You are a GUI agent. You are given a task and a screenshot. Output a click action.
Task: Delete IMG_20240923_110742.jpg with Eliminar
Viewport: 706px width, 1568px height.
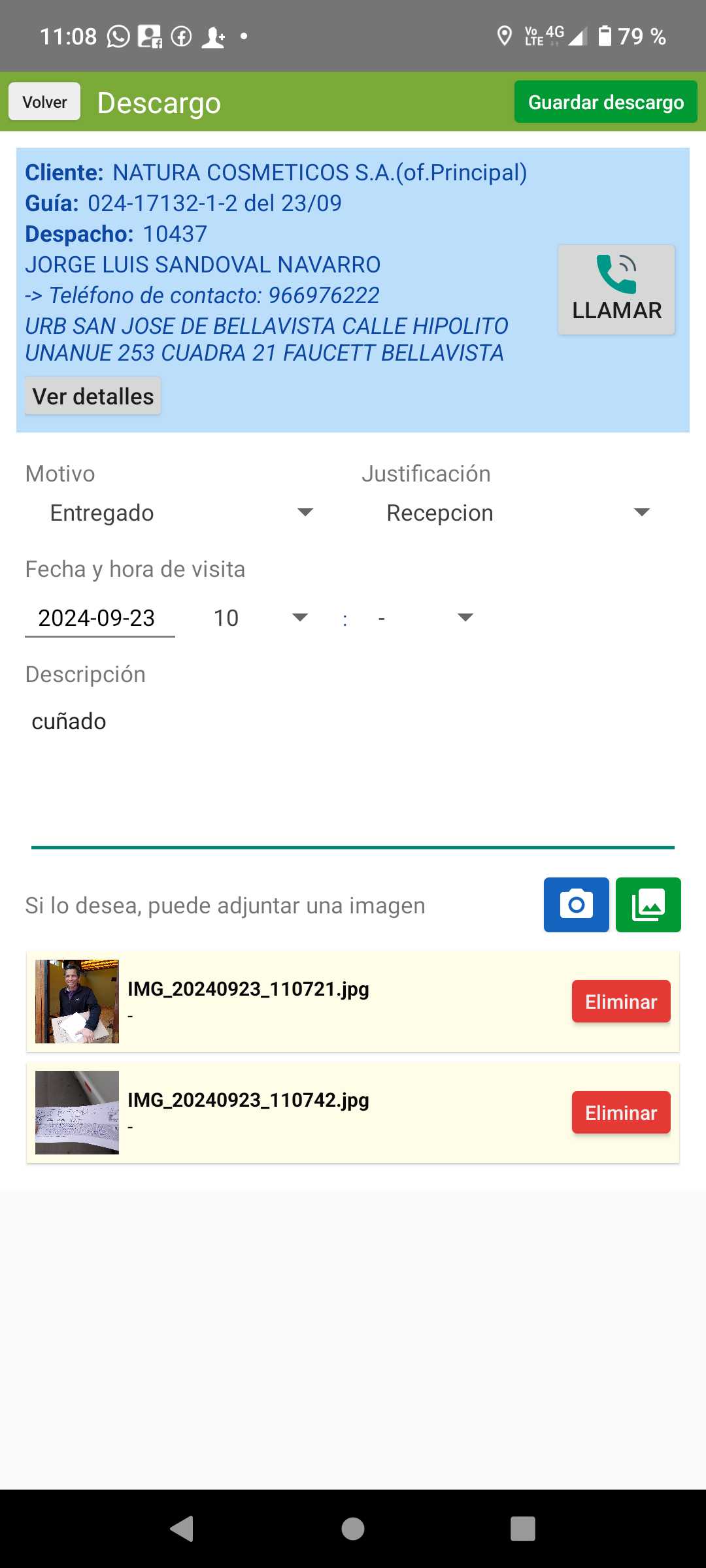620,1113
